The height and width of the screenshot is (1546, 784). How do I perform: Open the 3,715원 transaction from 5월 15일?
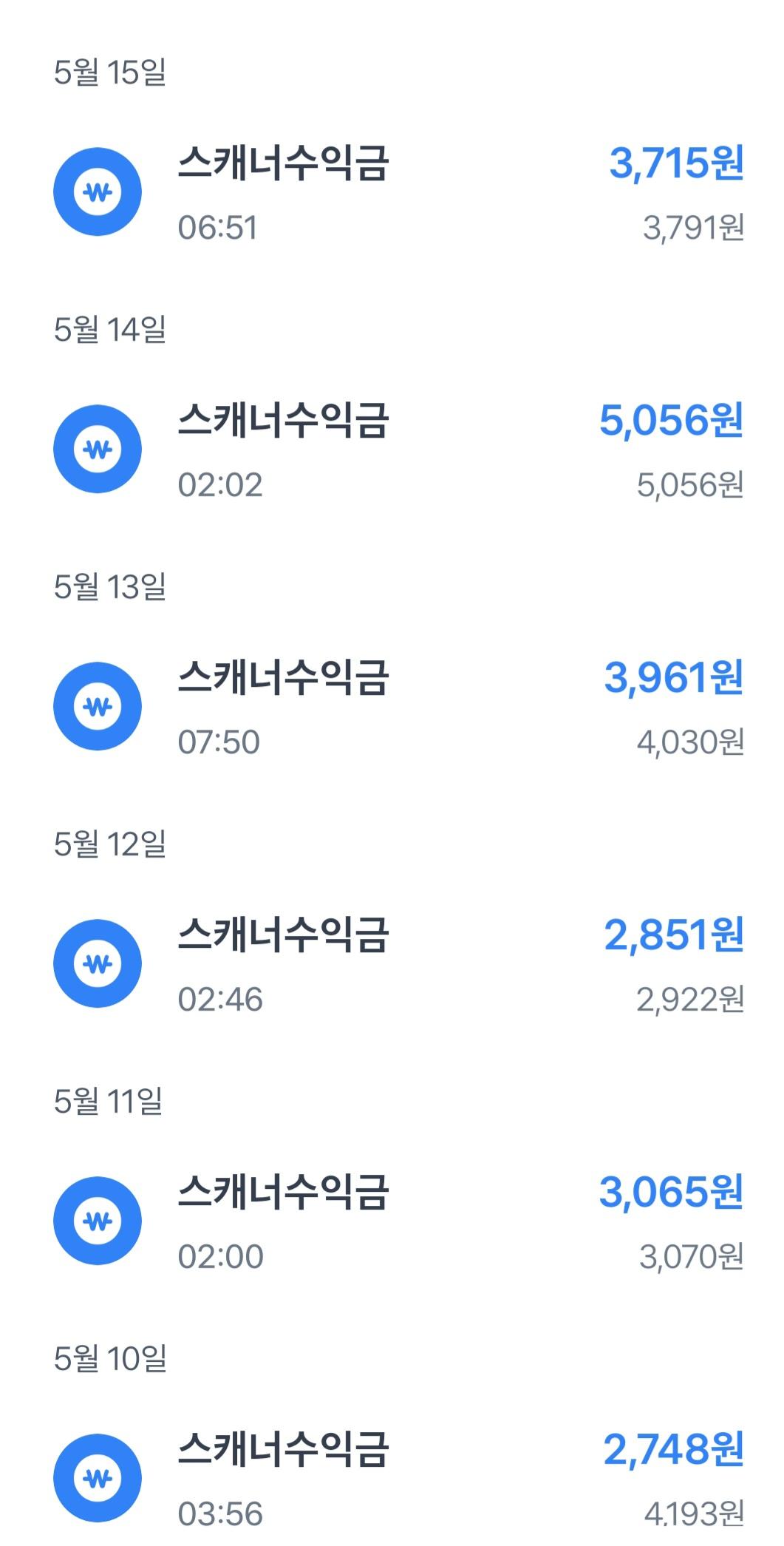click(392, 192)
